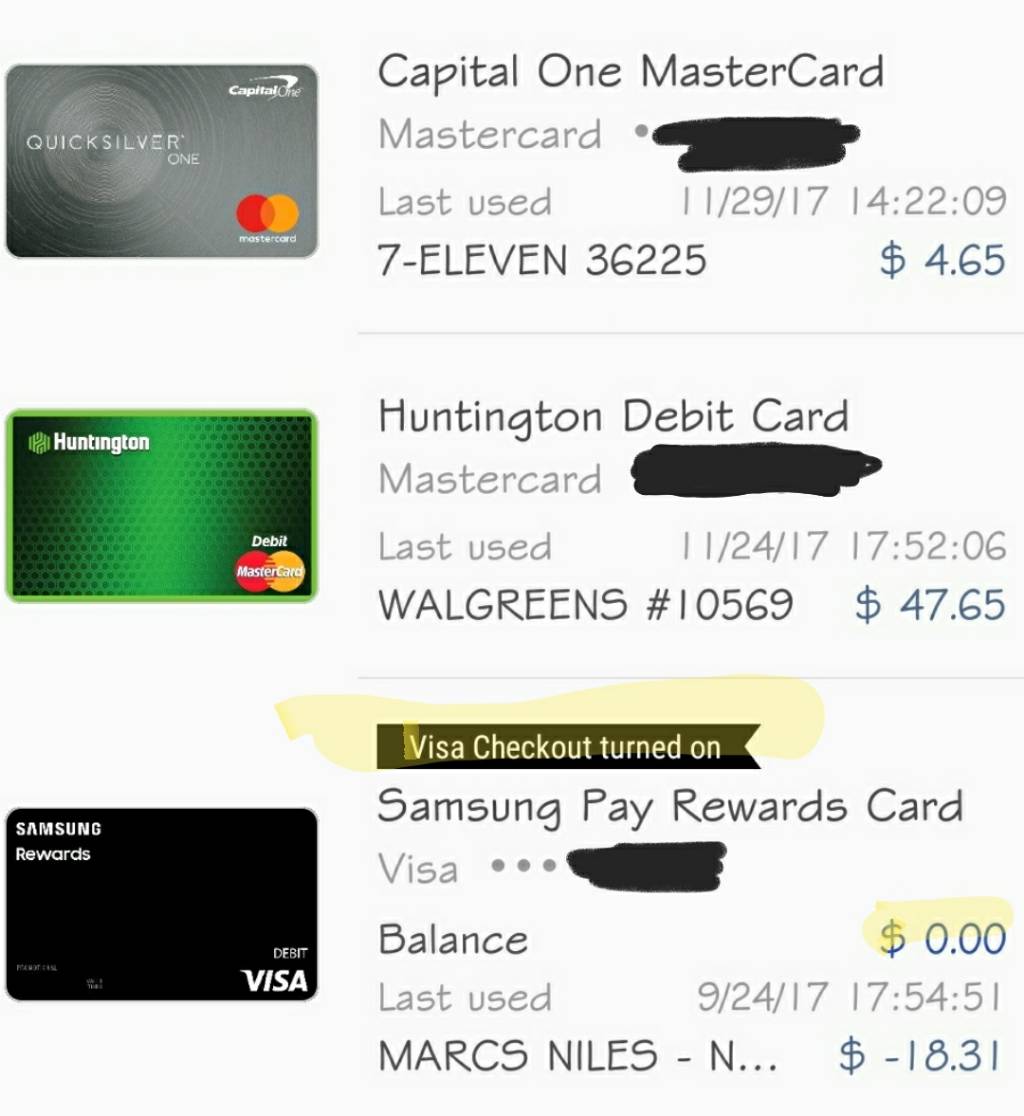
Task: Open the Huntington Debit Card entry
Action: [612, 417]
